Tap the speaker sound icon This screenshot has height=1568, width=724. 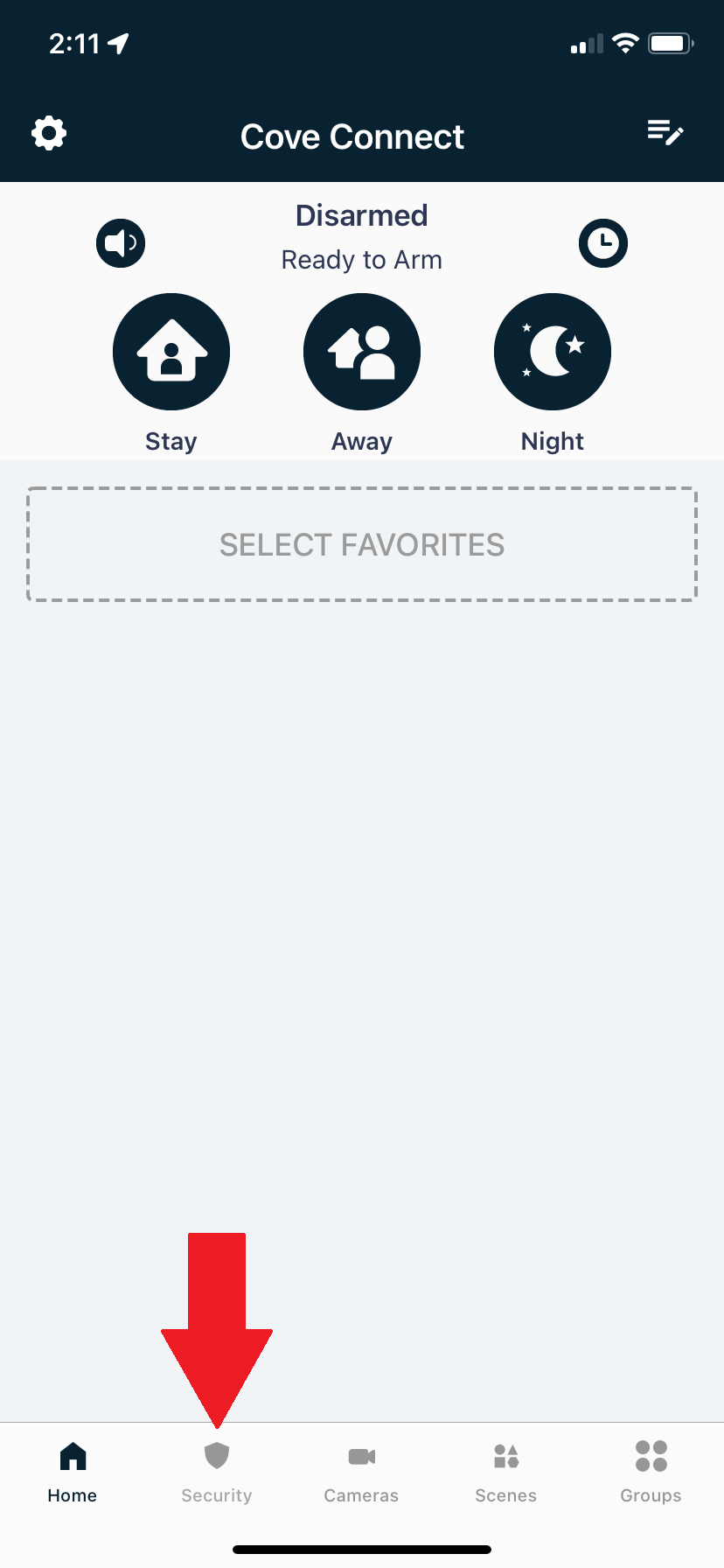coord(121,243)
